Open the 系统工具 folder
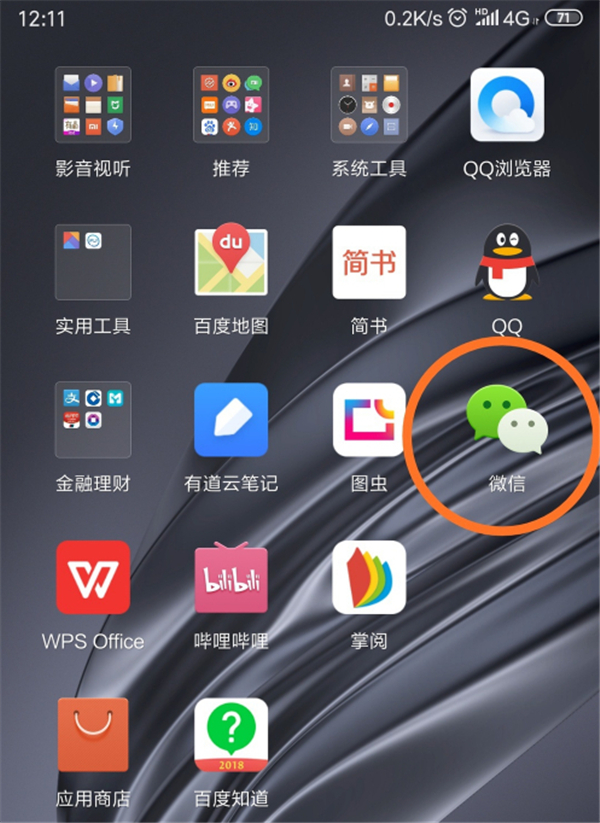 369,104
